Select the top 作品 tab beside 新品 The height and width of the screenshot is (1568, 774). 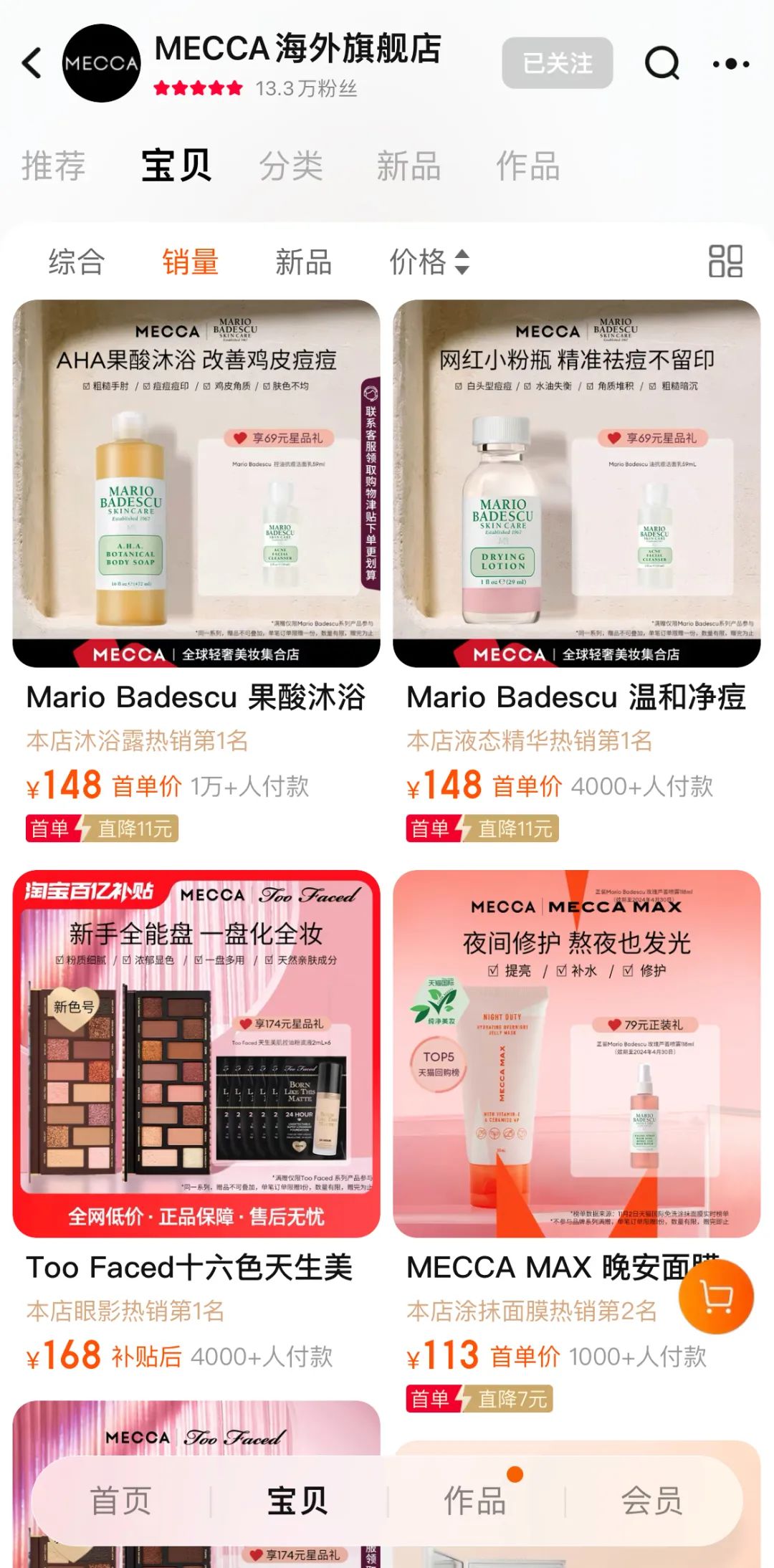tap(528, 166)
